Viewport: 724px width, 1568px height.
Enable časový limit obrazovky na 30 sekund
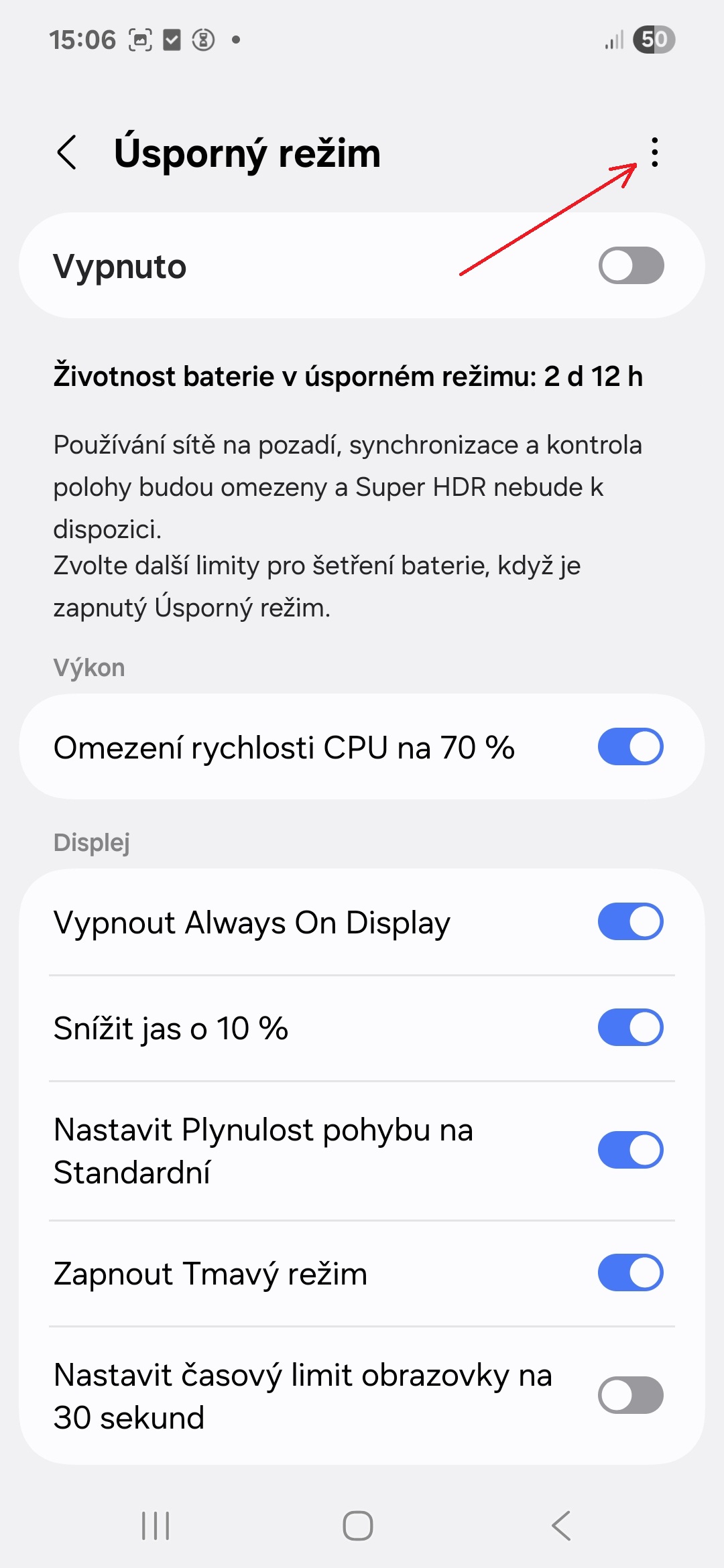[x=631, y=1395]
